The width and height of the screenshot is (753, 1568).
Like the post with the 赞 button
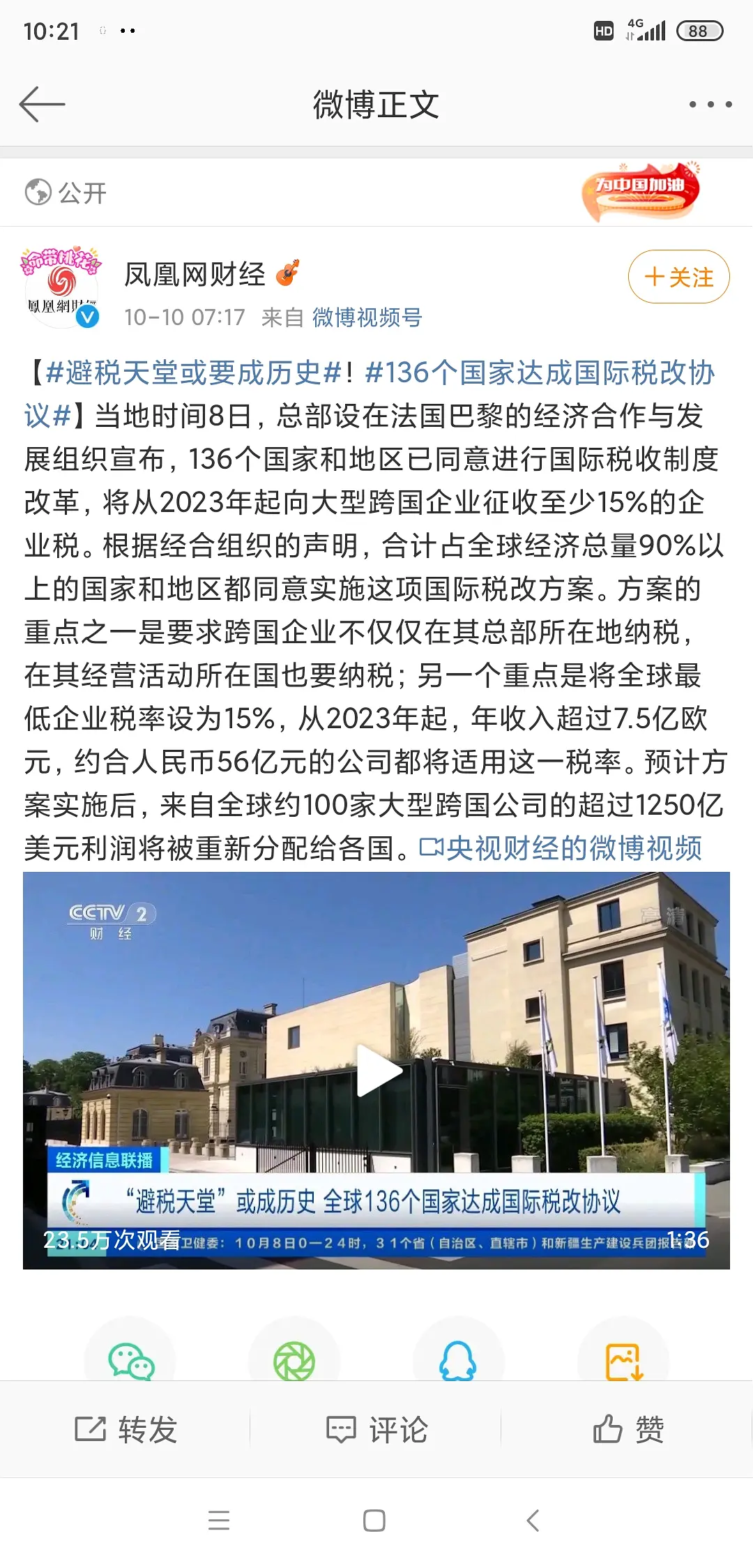(627, 1429)
